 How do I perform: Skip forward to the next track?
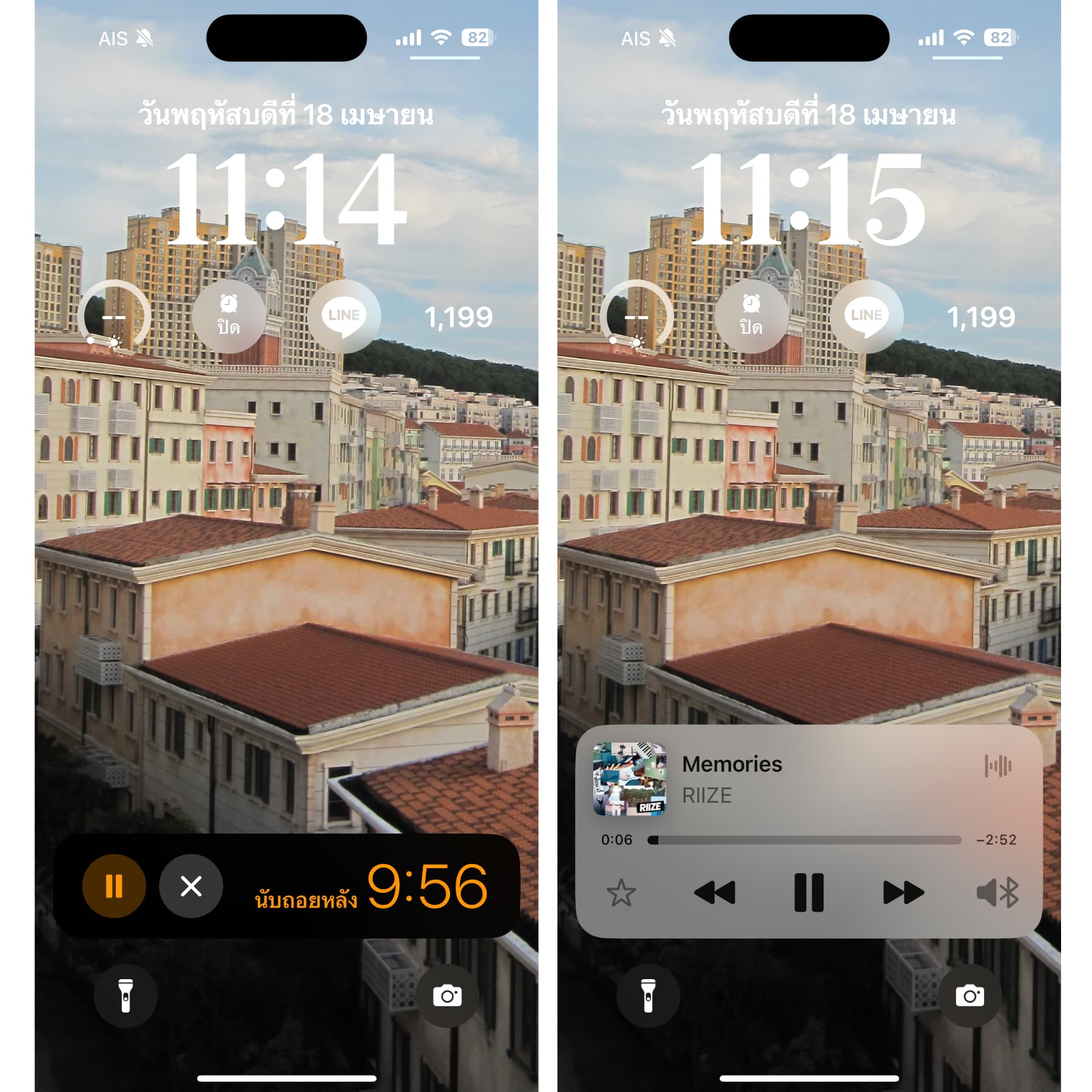pos(903,892)
